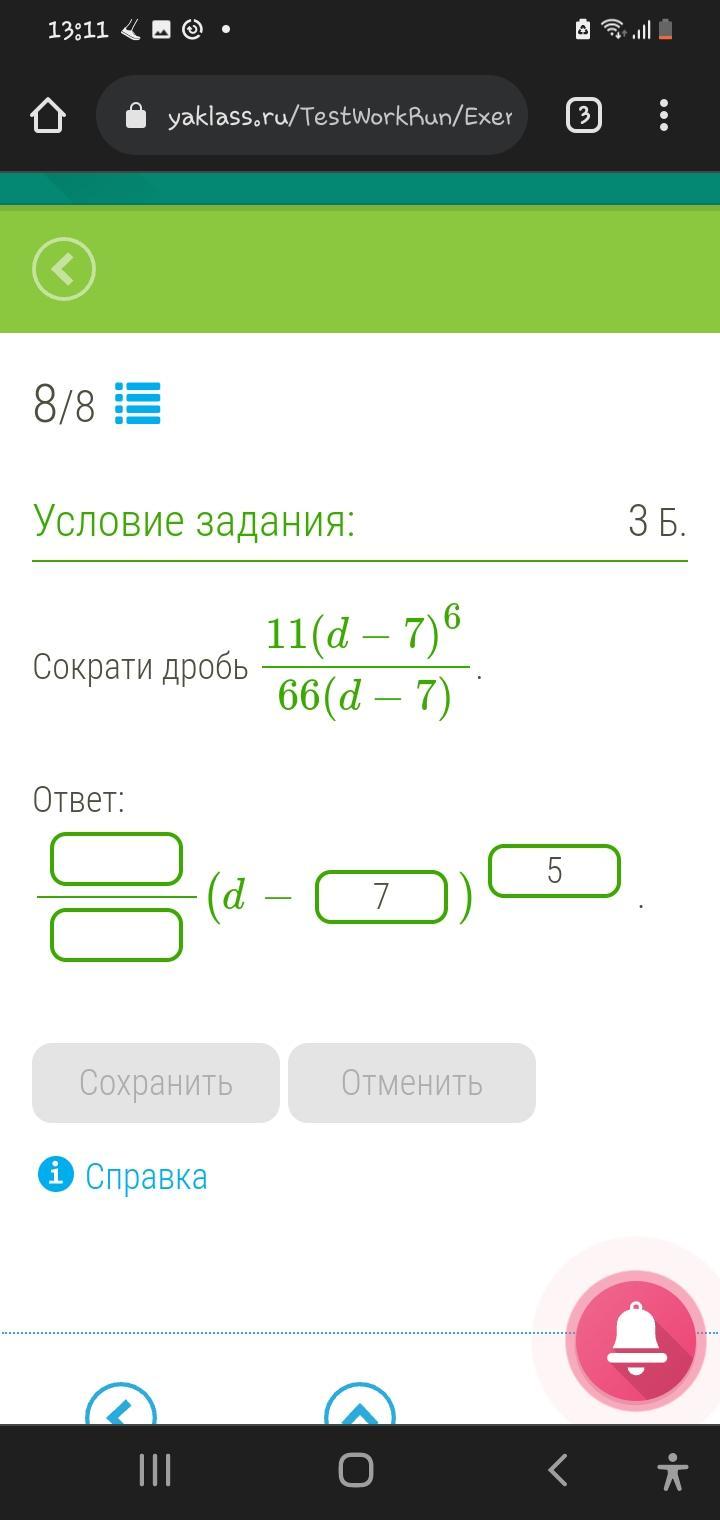The image size is (720, 1520).
Task: Open recent apps in the navigation bar
Action: click(x=155, y=1470)
